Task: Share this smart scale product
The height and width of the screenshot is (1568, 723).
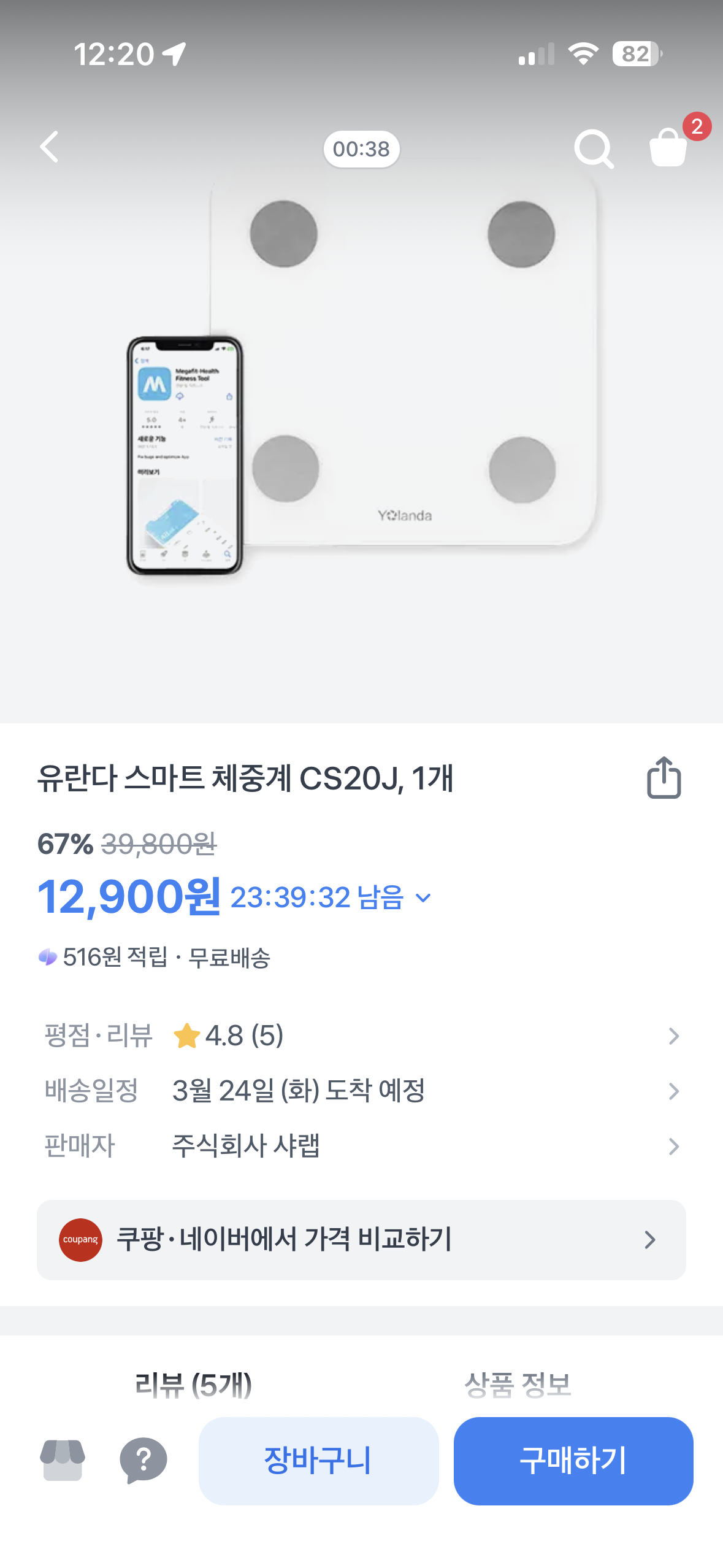Action: coord(664,778)
